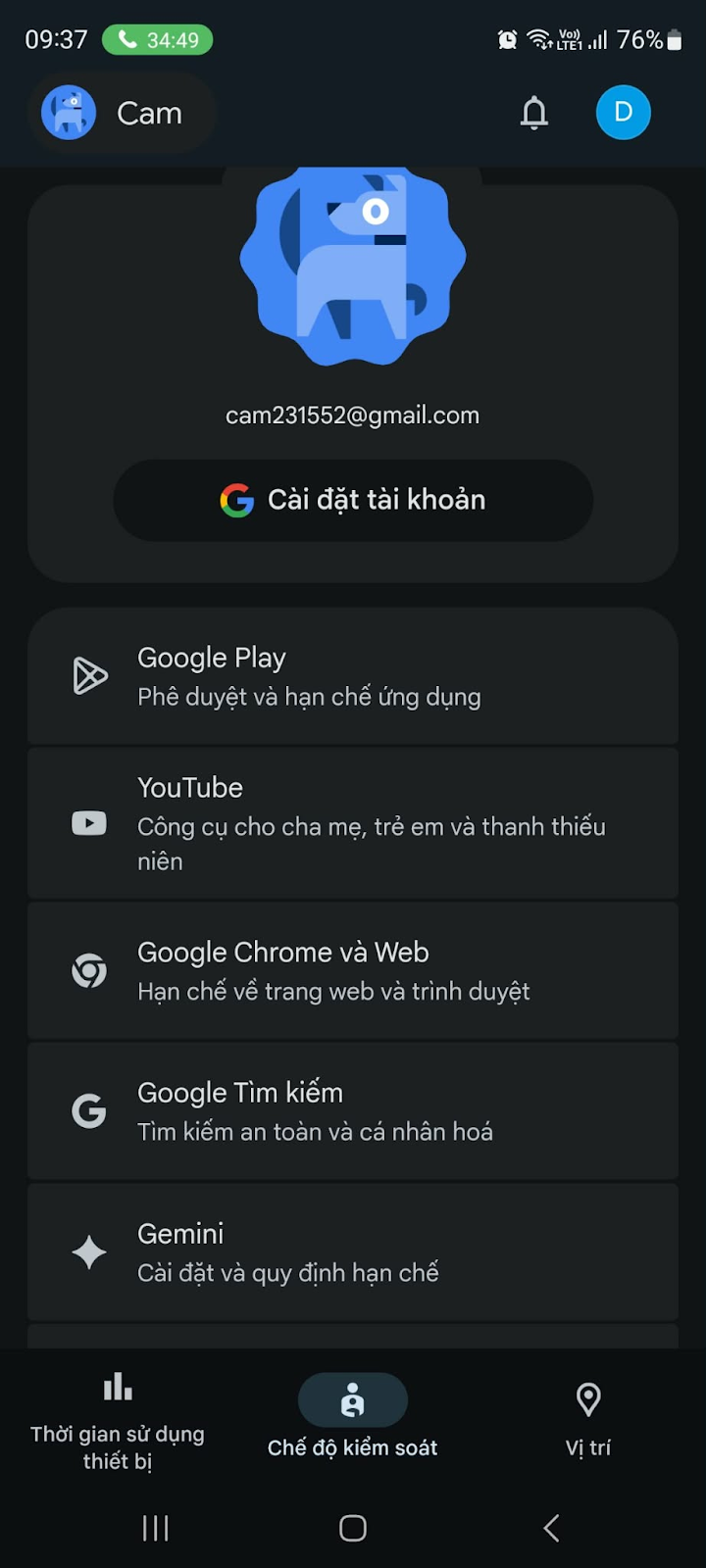Open Google Play app approval settings
Viewport: 706px width, 1568px height.
[x=353, y=676]
